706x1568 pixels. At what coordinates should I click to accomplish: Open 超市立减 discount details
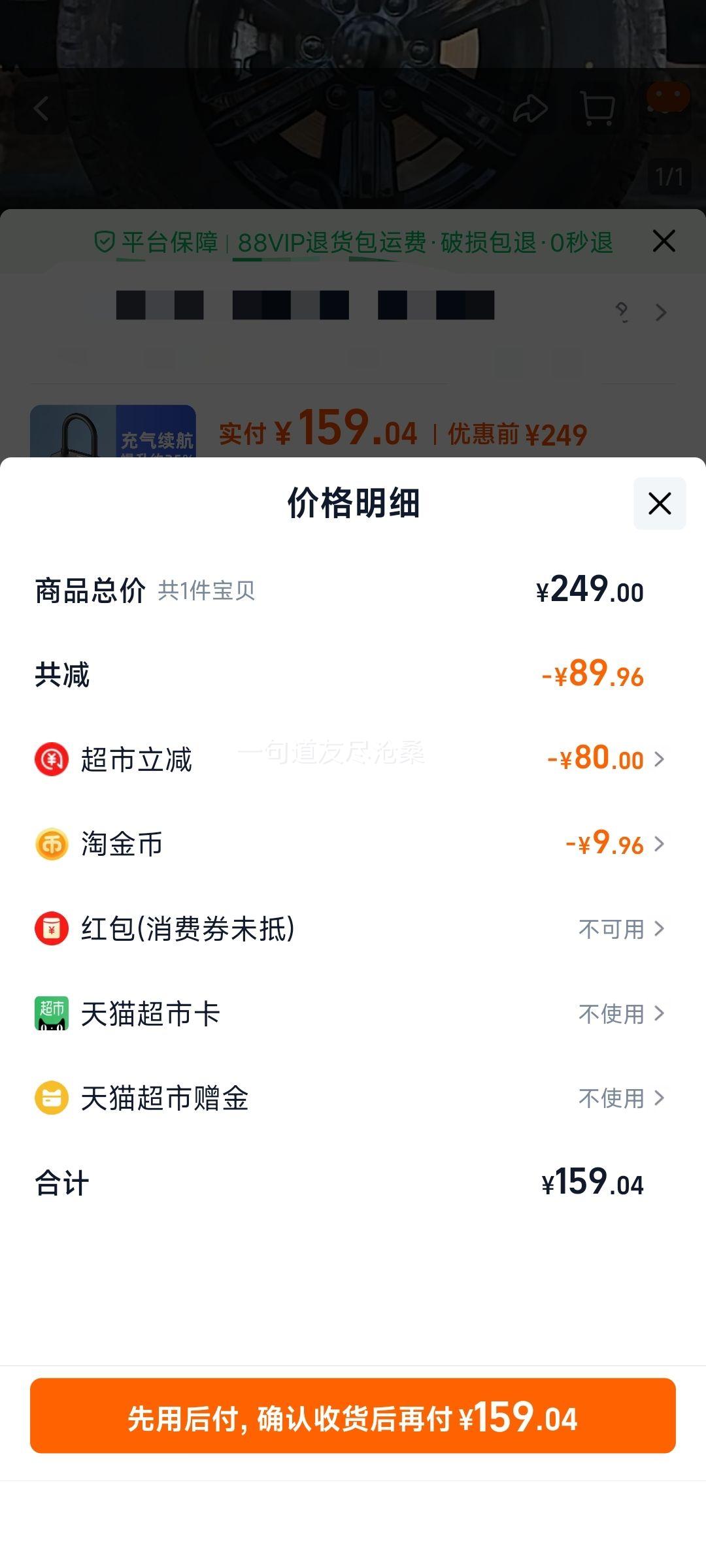click(x=605, y=759)
